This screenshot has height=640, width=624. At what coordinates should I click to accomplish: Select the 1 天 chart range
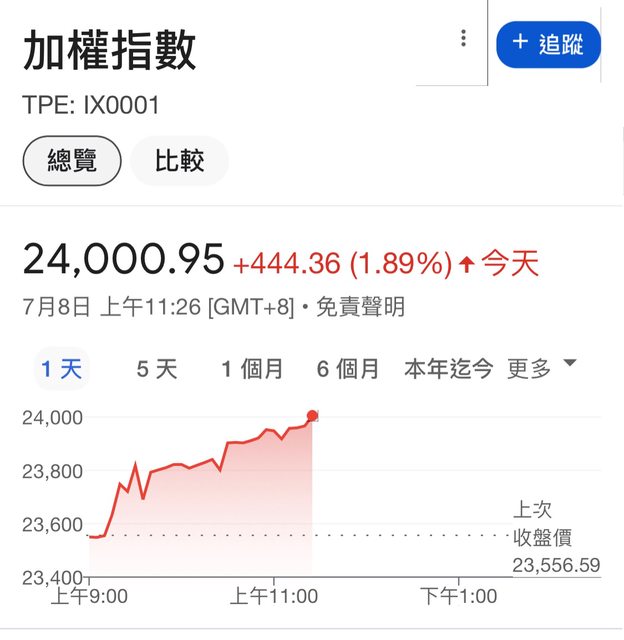(61, 369)
